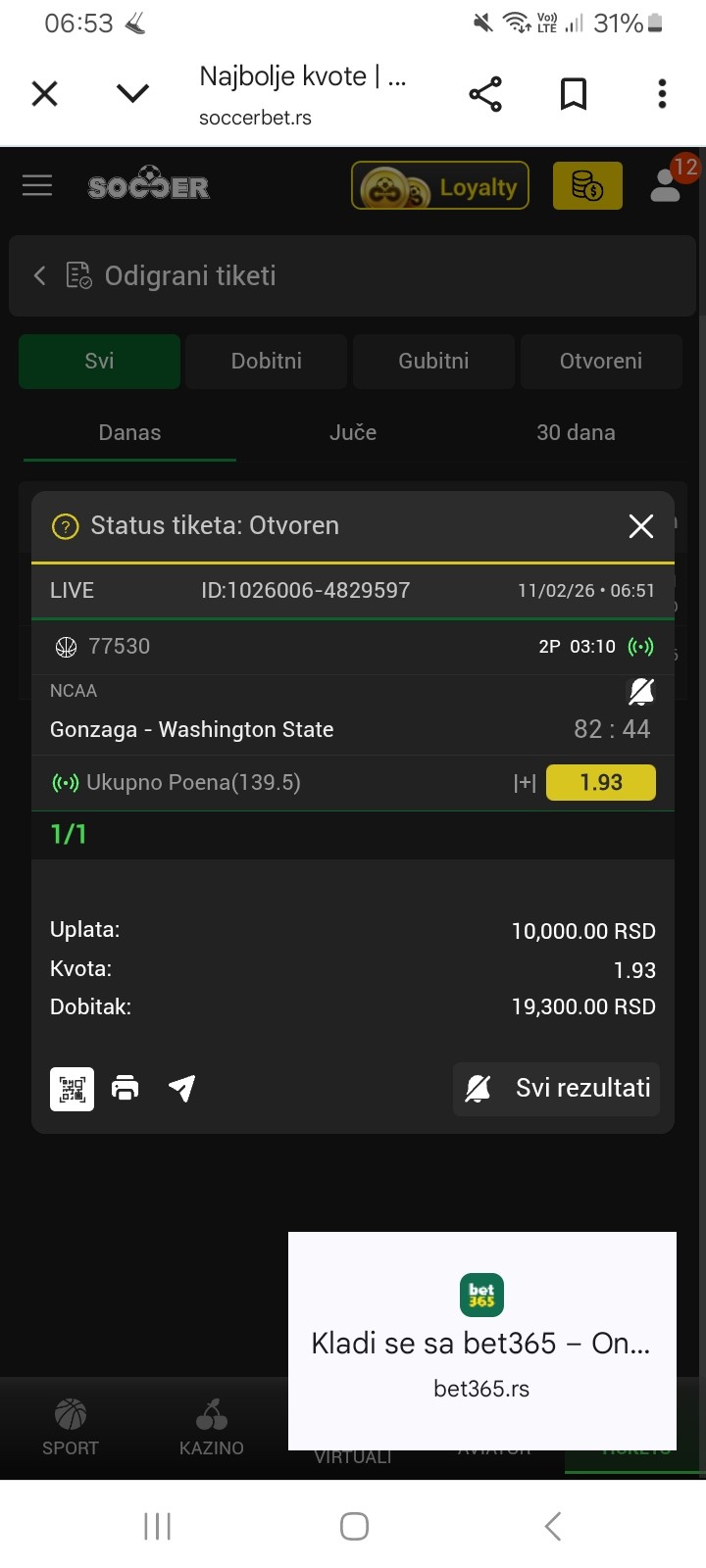The width and height of the screenshot is (706, 1568).
Task: Show the Gubitni tickets
Action: 433,362
